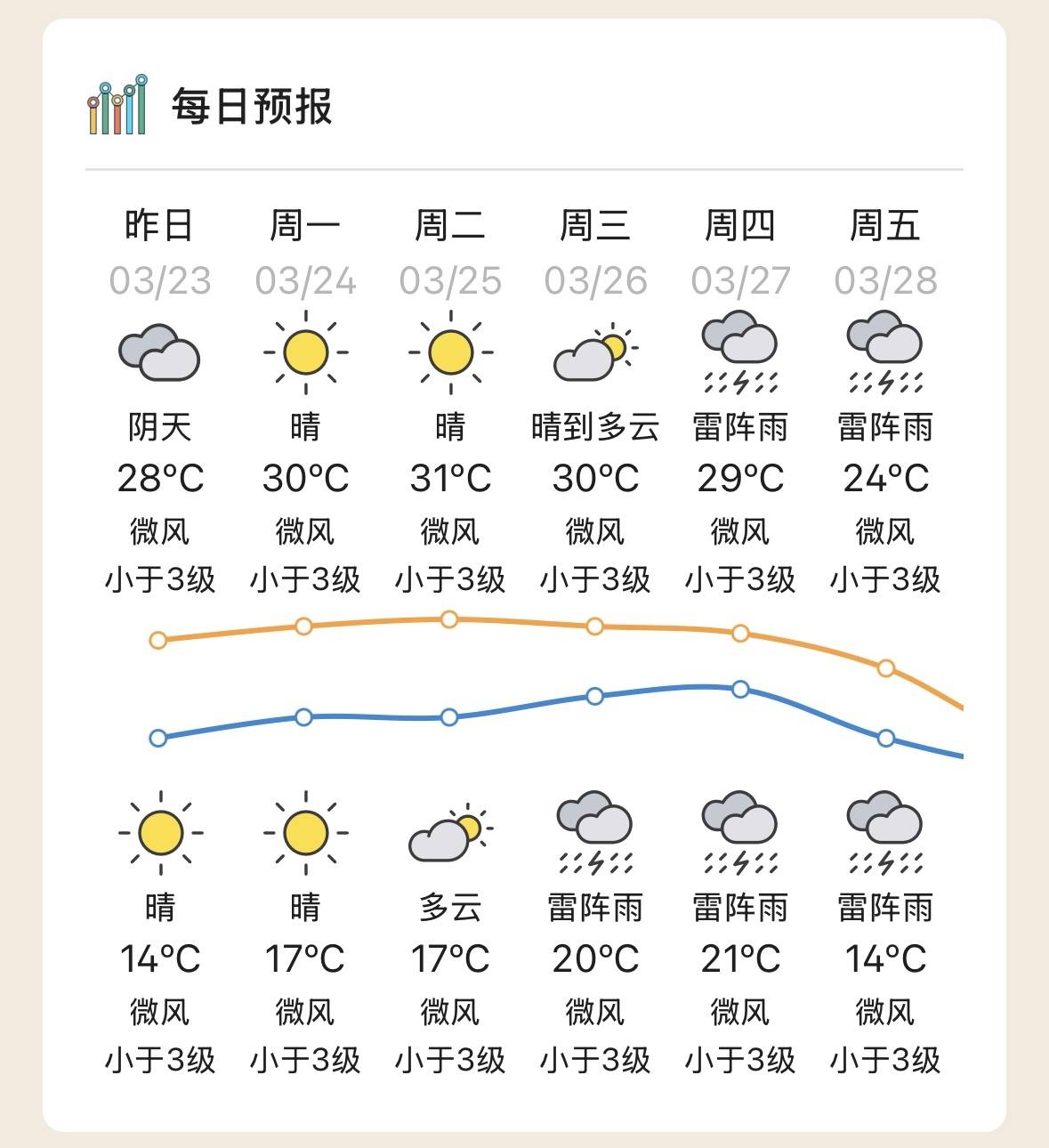This screenshot has width=1049, height=1148.
Task: Click the 微风 wind label under 昨日
Action: click(158, 529)
